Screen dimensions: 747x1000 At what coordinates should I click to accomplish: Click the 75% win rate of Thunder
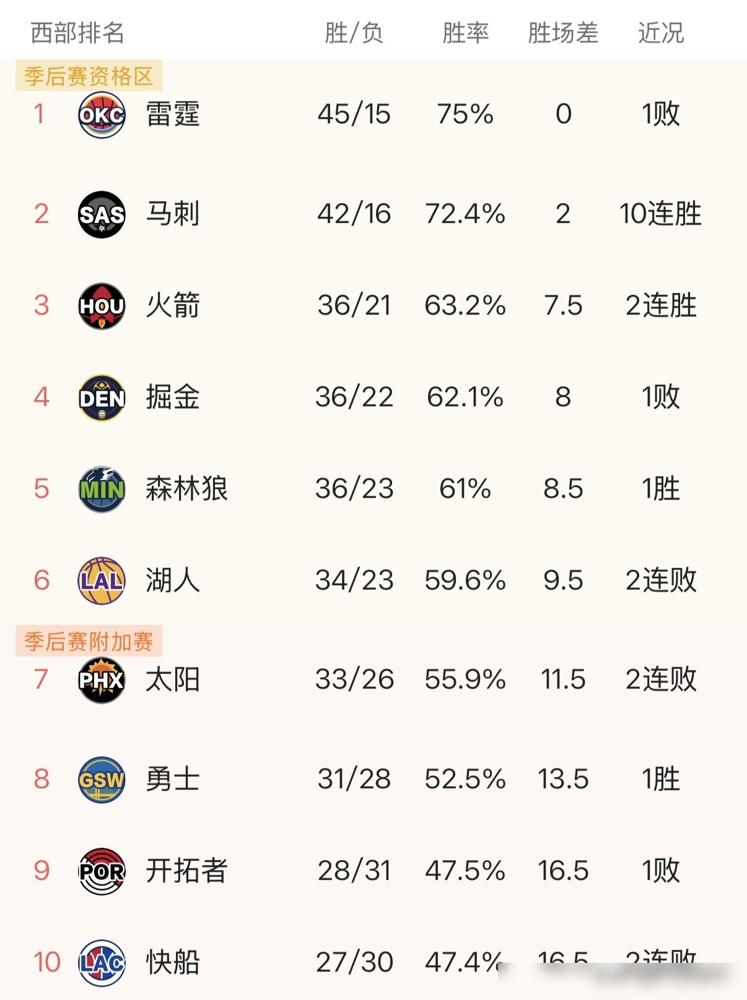click(x=464, y=114)
